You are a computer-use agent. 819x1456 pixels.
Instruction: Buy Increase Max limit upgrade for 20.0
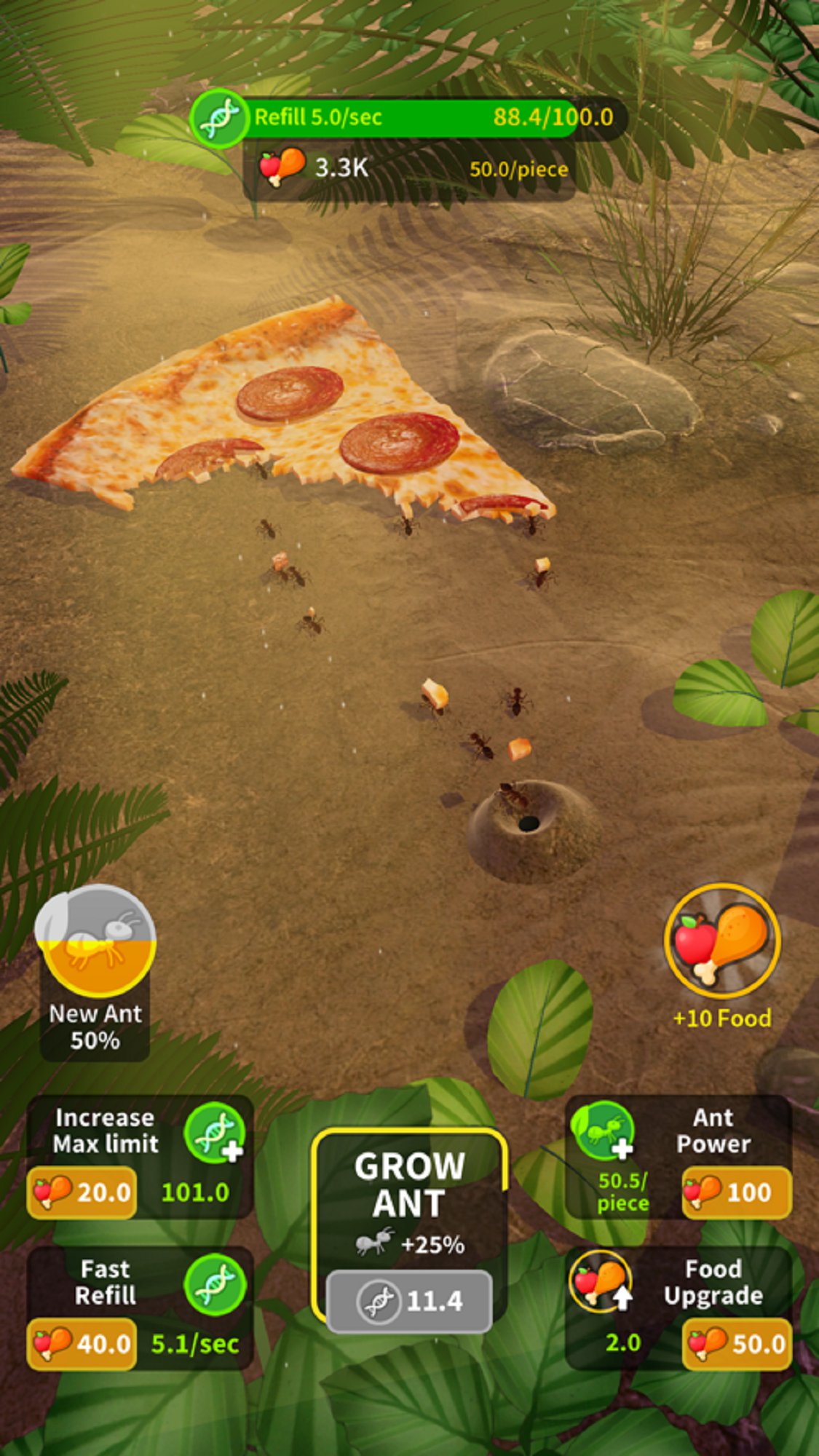(82, 1192)
